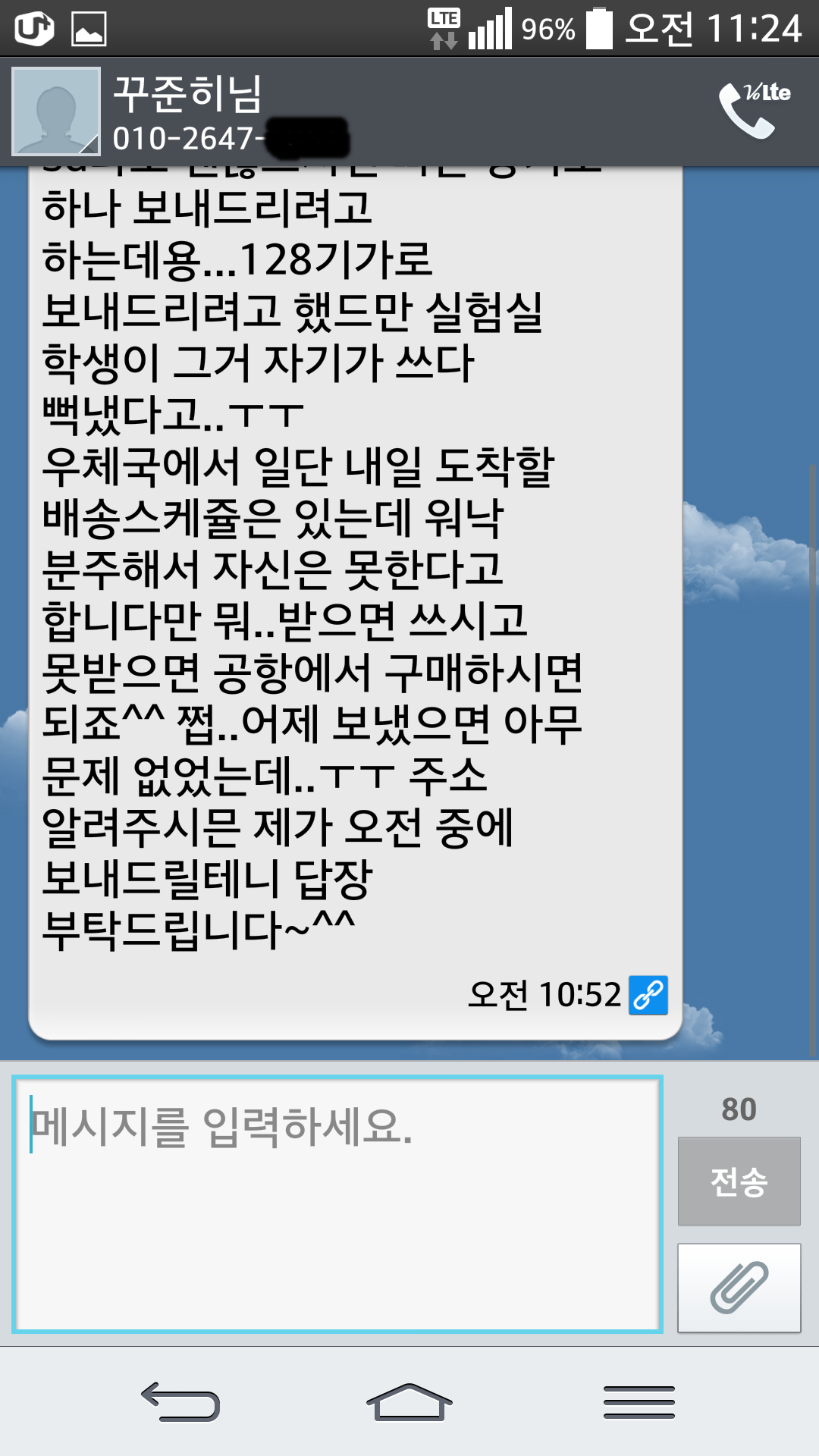Screen dimensions: 819x1456
Task: Open 꾸준히님's contact photo
Action: (x=56, y=111)
